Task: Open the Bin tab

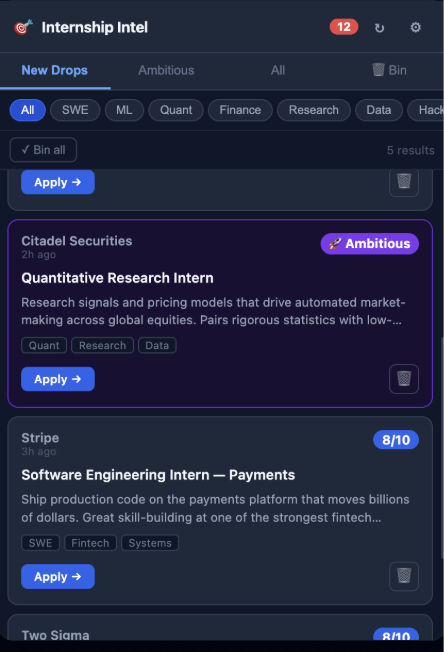Action: tap(389, 70)
